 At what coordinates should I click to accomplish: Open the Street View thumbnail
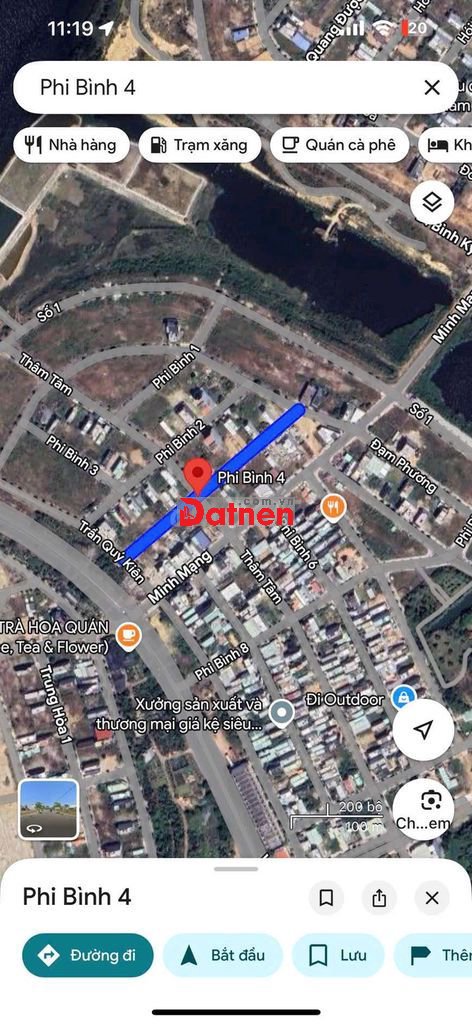pyautogui.click(x=48, y=809)
